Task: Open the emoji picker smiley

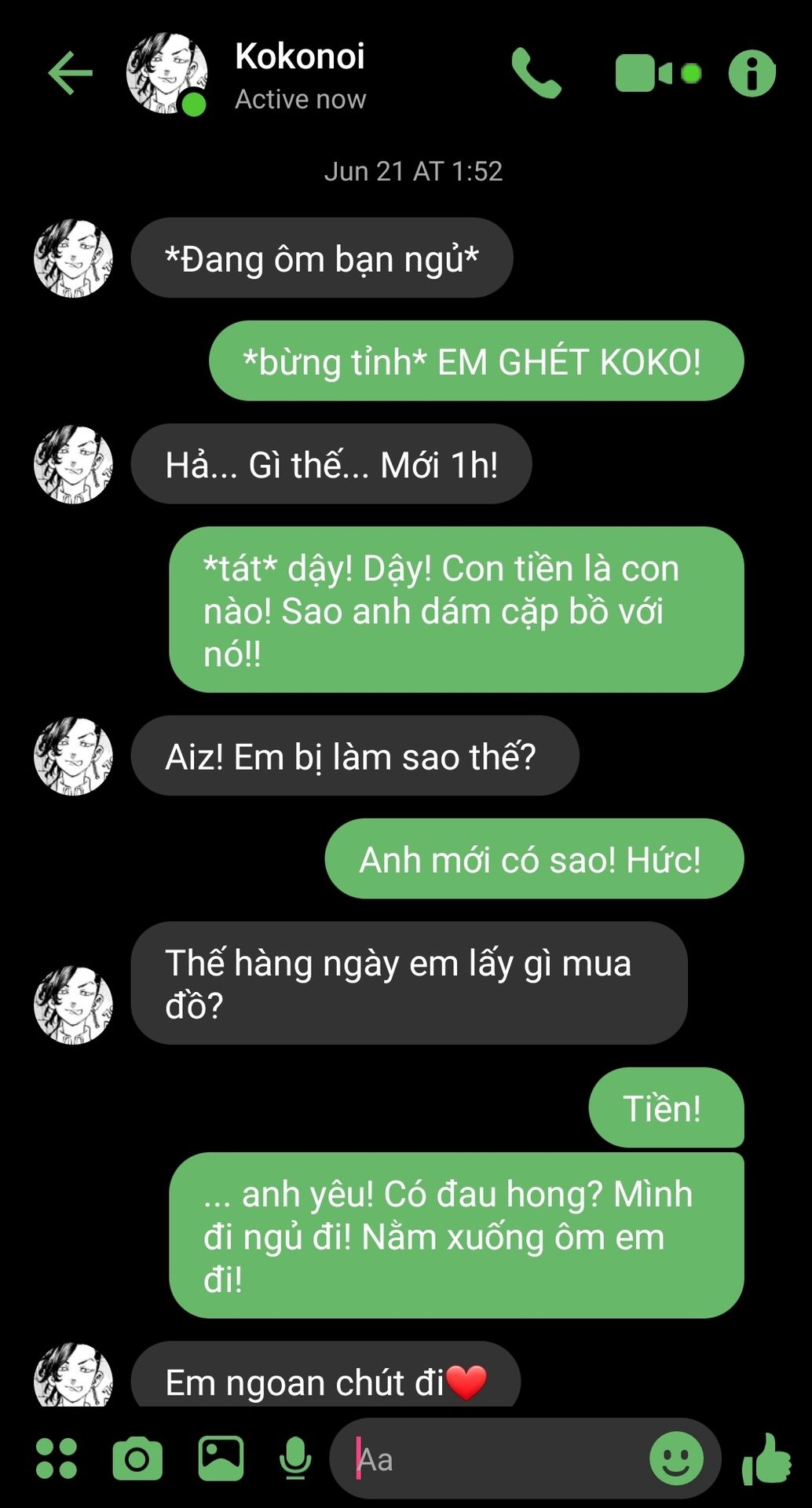Action: tap(676, 1459)
